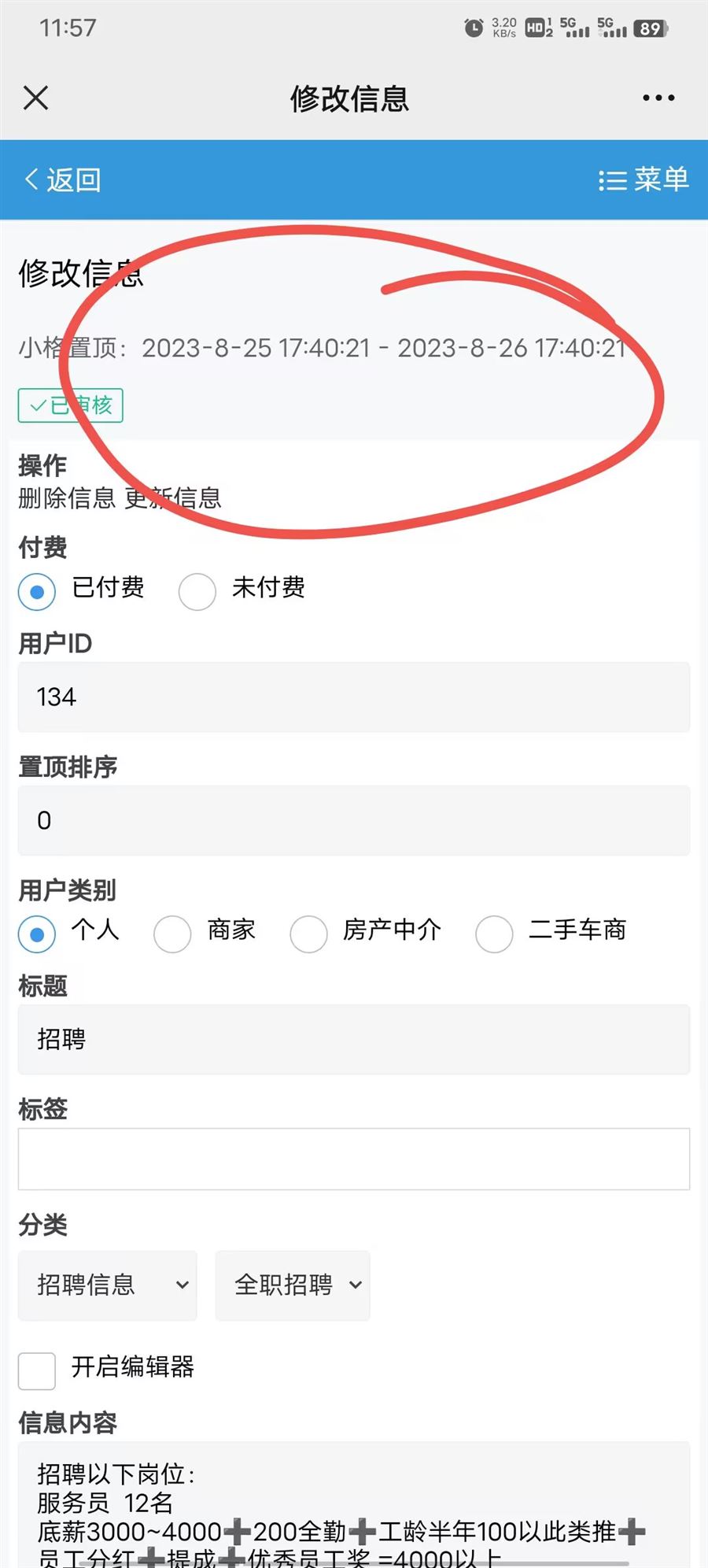Image resolution: width=708 pixels, height=1568 pixels.
Task: Select the 未付费 option
Action: tap(197, 592)
